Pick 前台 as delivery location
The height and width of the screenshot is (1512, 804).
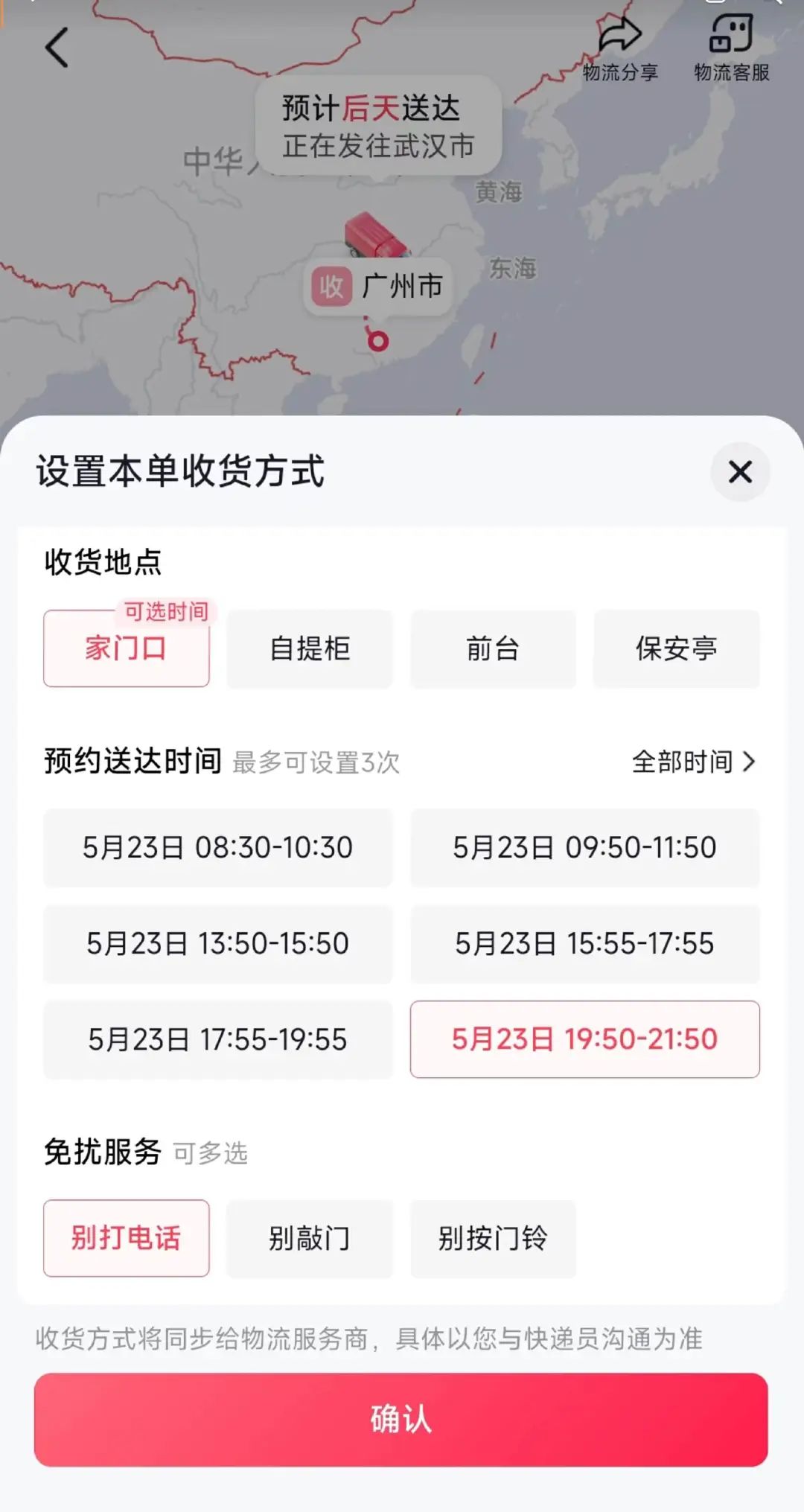[x=493, y=648]
